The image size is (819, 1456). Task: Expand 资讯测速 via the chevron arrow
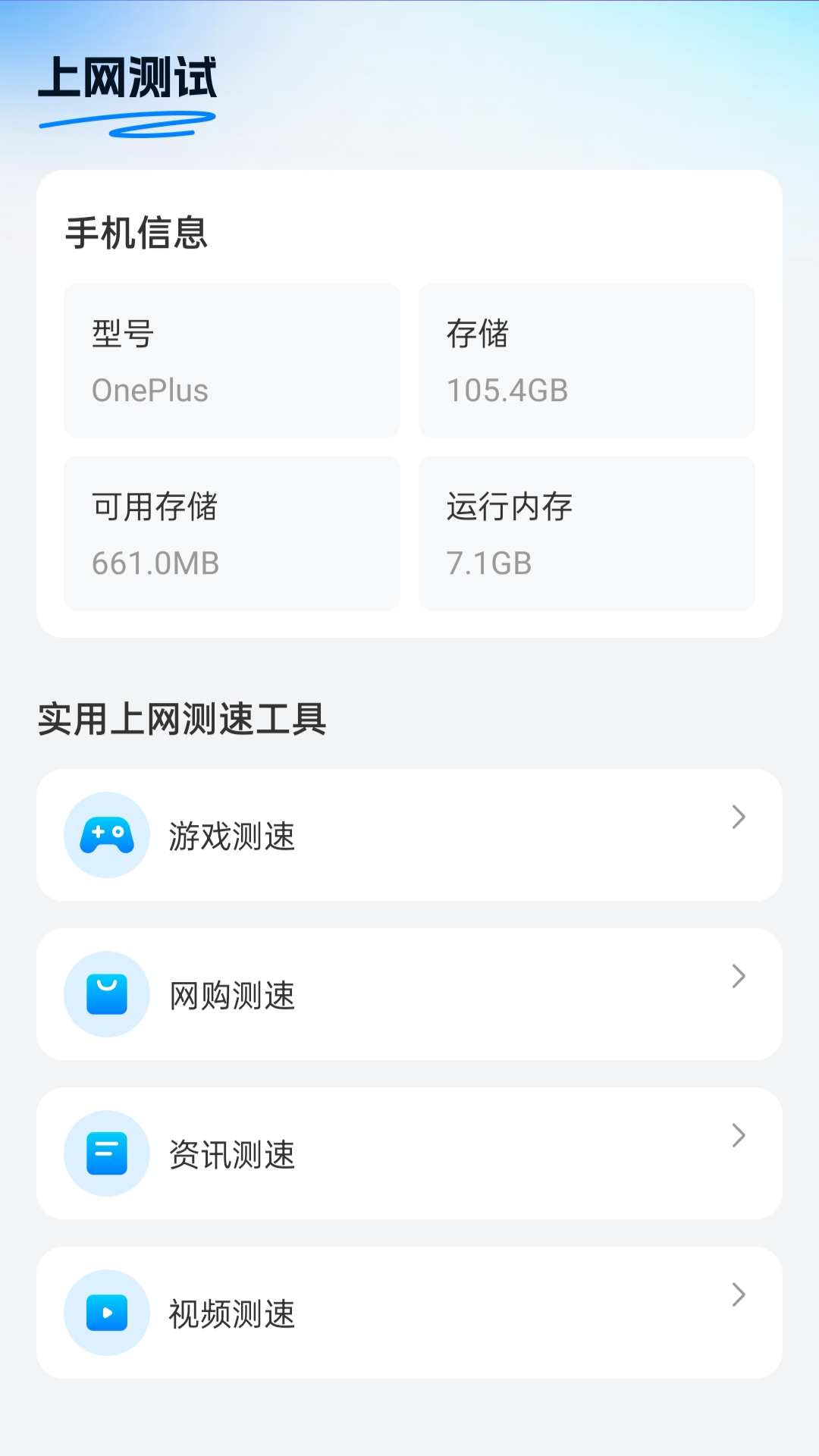coord(736,1136)
